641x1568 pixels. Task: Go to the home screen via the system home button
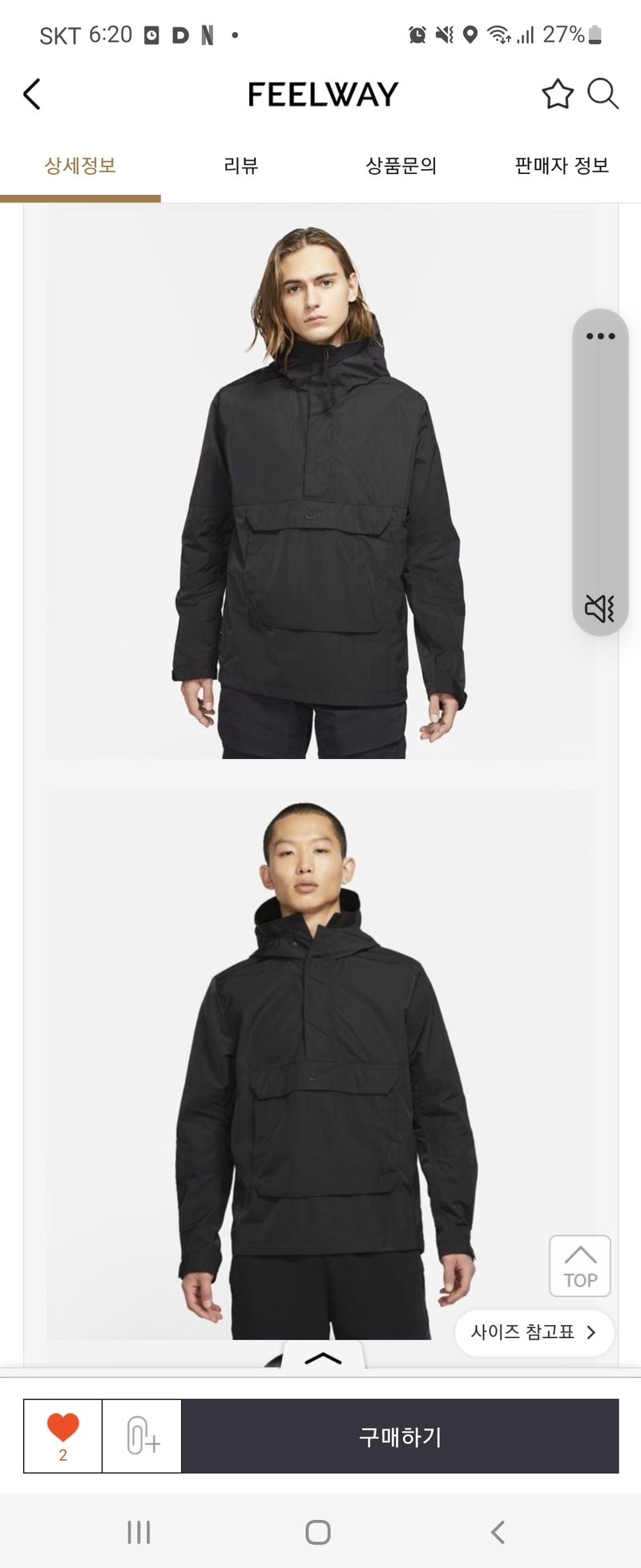point(318,1532)
